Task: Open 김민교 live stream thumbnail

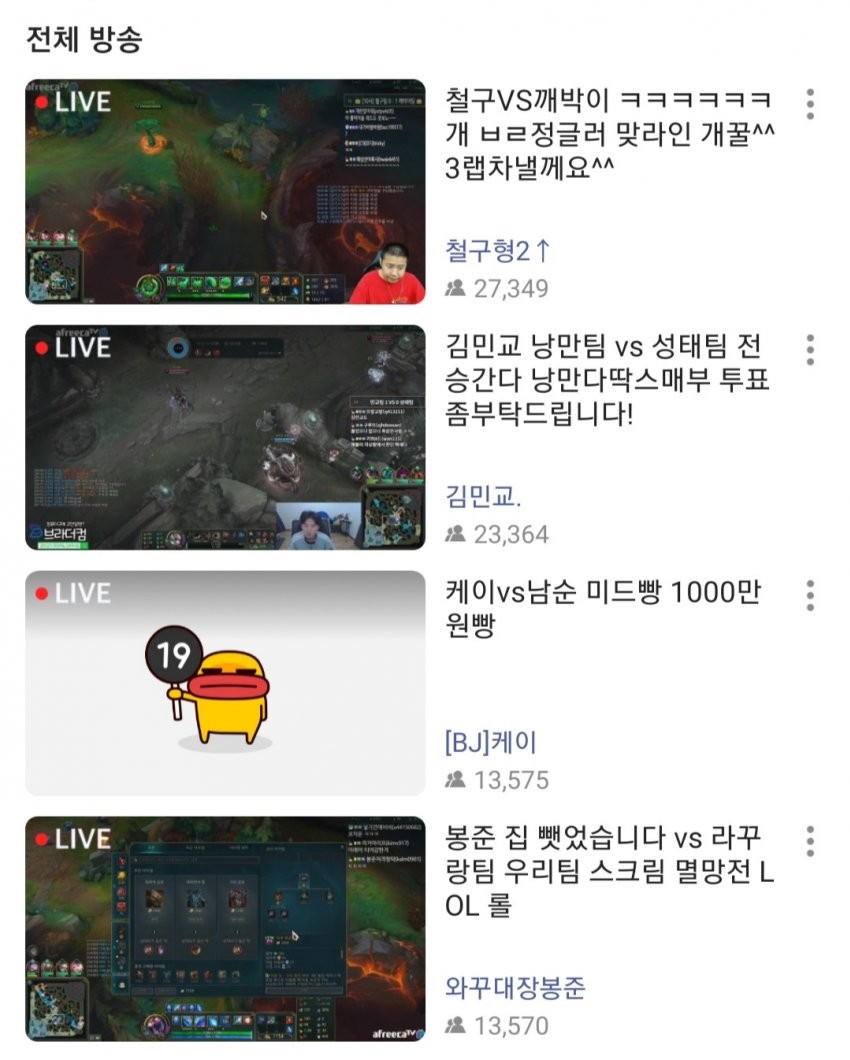Action: (225, 438)
